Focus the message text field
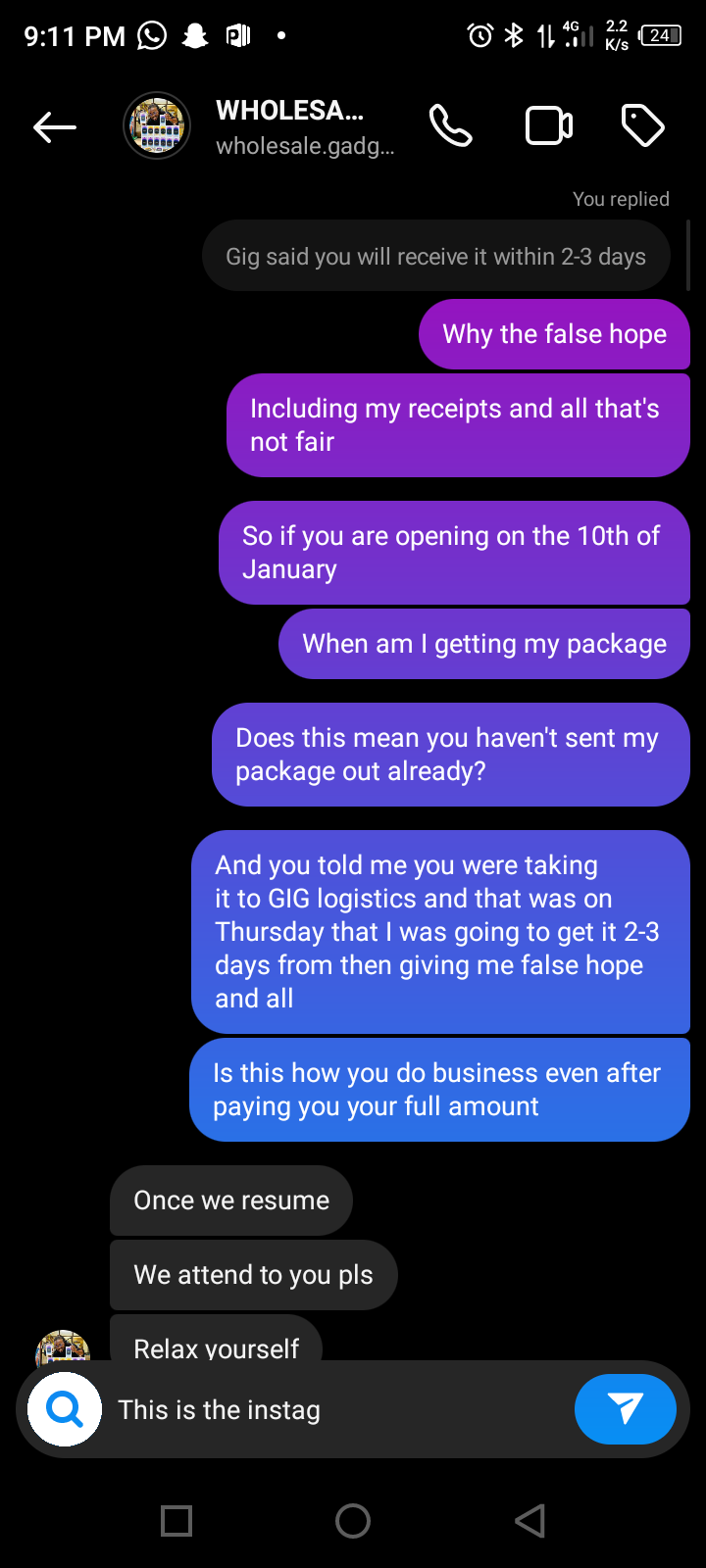706x1568 pixels. (333, 1409)
